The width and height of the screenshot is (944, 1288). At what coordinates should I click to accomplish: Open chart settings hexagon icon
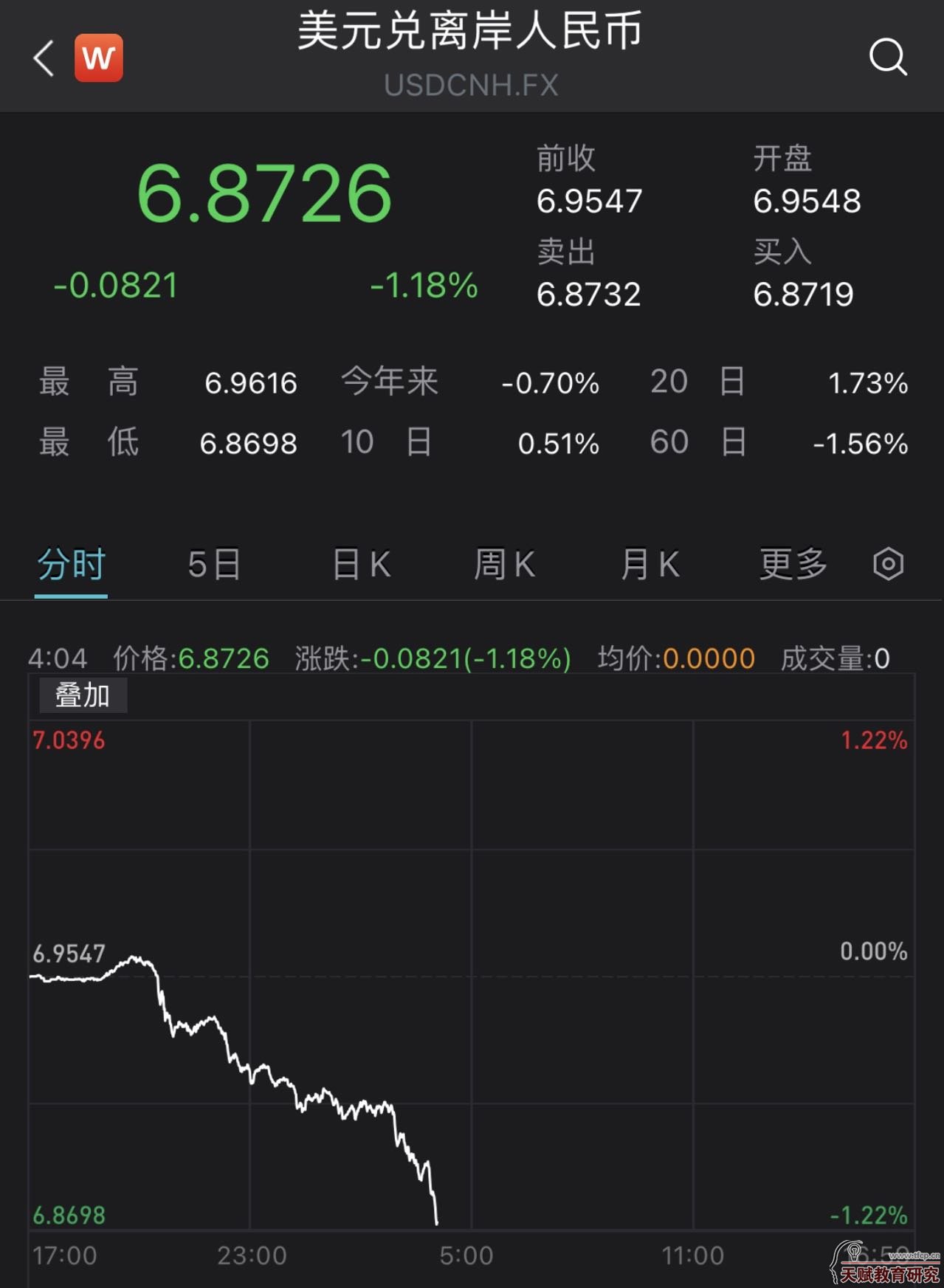click(x=888, y=565)
